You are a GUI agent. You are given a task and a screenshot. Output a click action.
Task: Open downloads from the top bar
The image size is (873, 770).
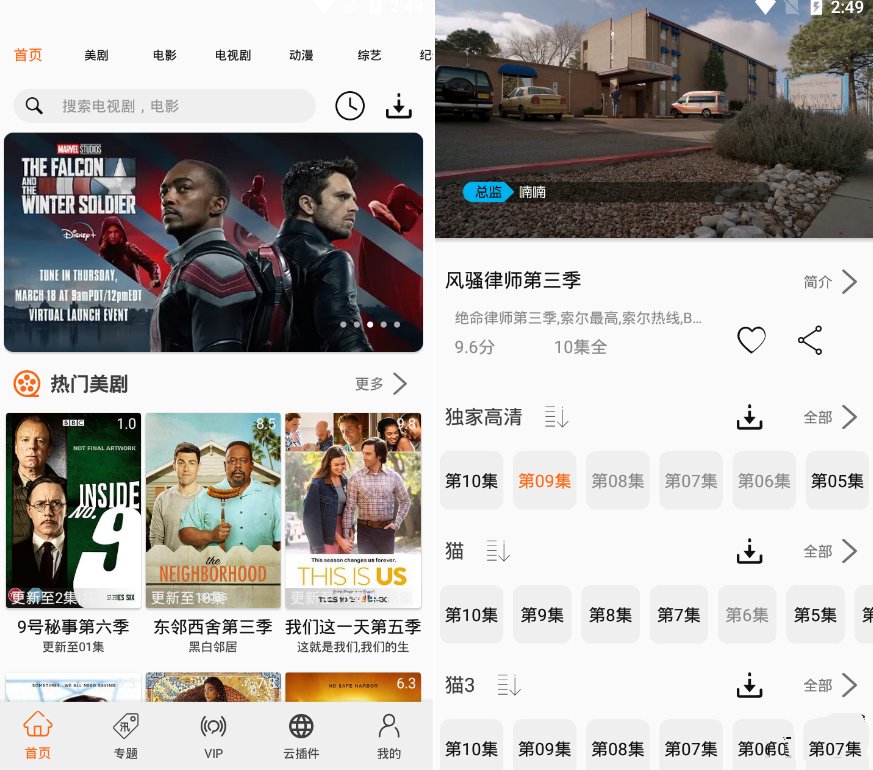(399, 106)
